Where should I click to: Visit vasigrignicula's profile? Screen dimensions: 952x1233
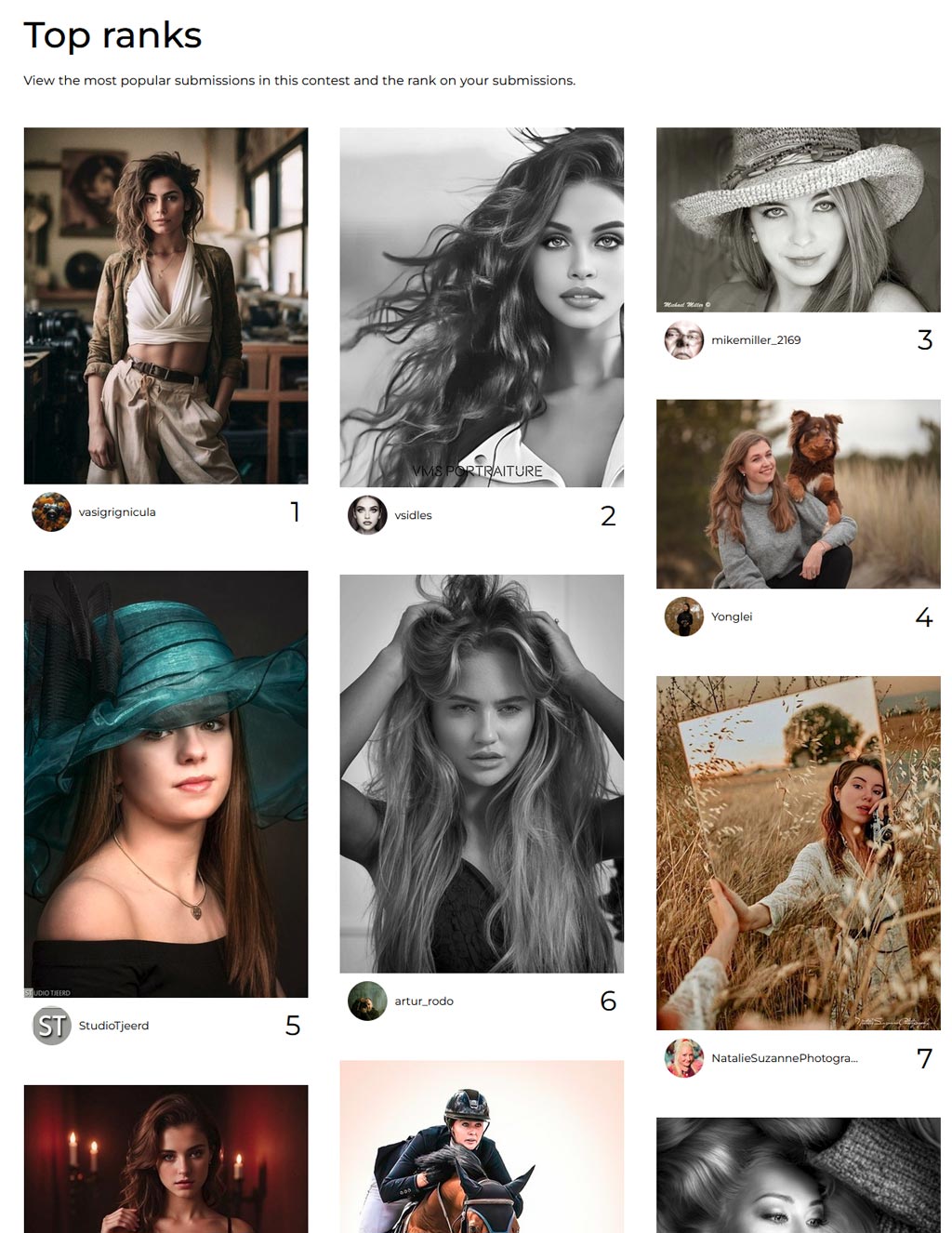pos(117,512)
